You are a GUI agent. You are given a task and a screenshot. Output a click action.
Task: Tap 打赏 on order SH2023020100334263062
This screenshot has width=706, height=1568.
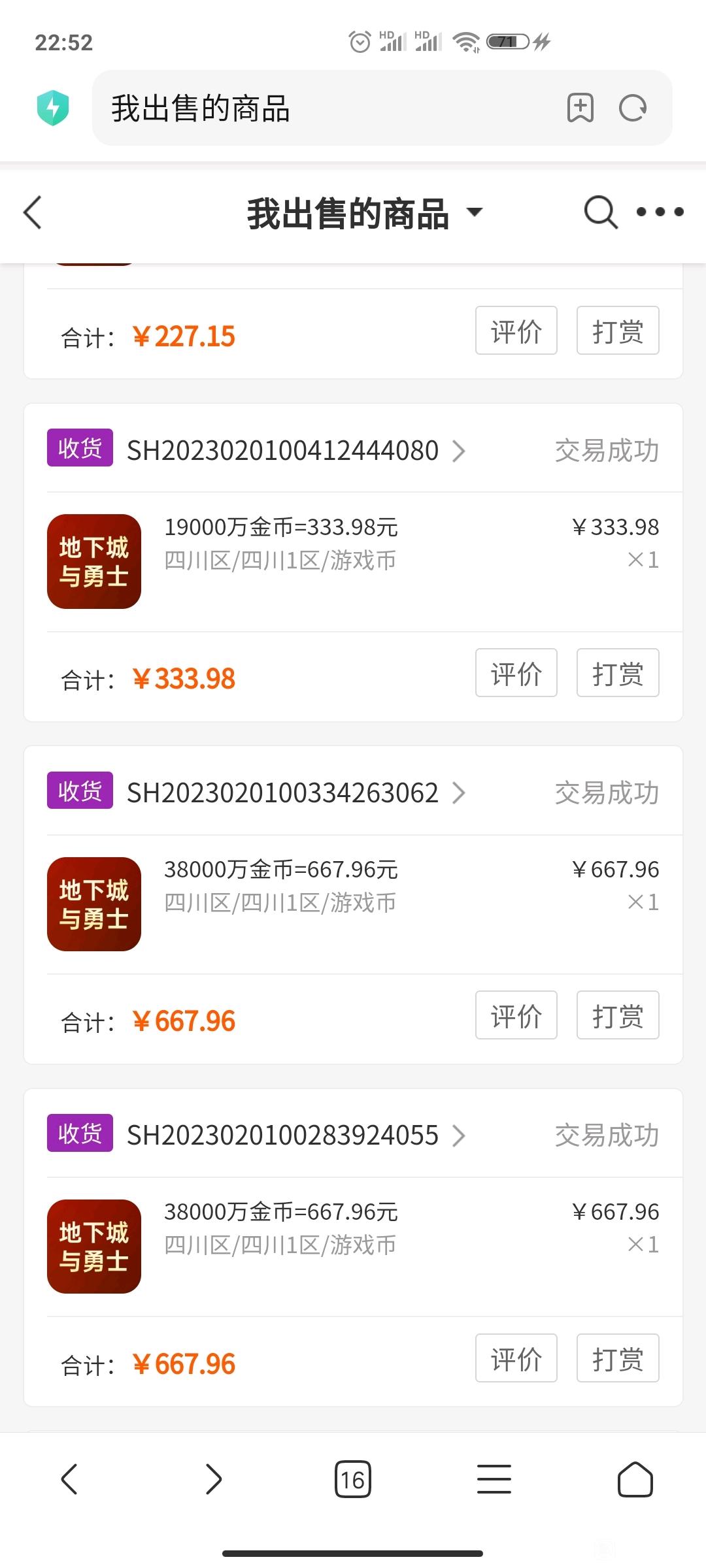[618, 1015]
